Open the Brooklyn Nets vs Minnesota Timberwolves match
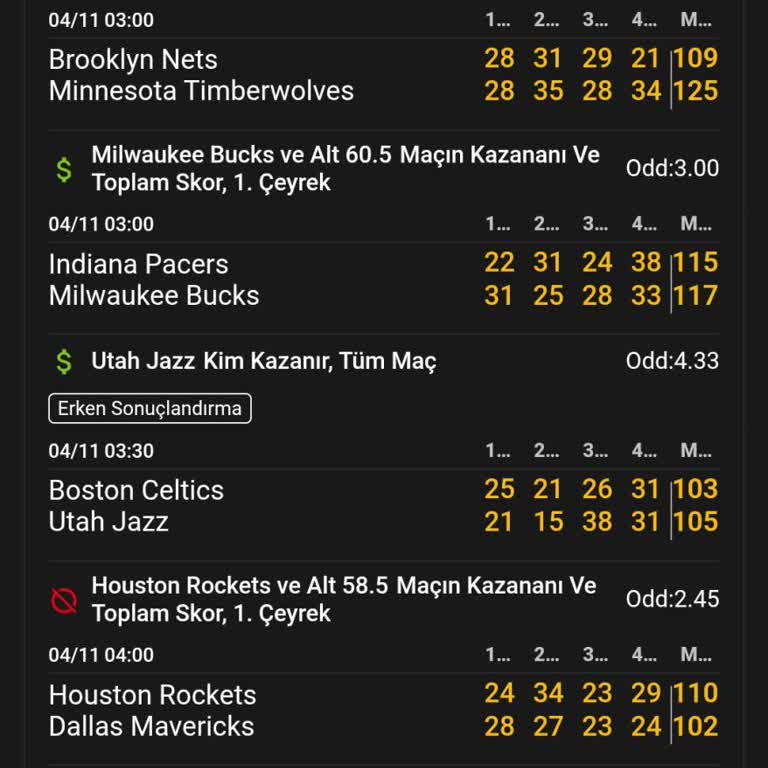This screenshot has height=768, width=768. [201, 75]
